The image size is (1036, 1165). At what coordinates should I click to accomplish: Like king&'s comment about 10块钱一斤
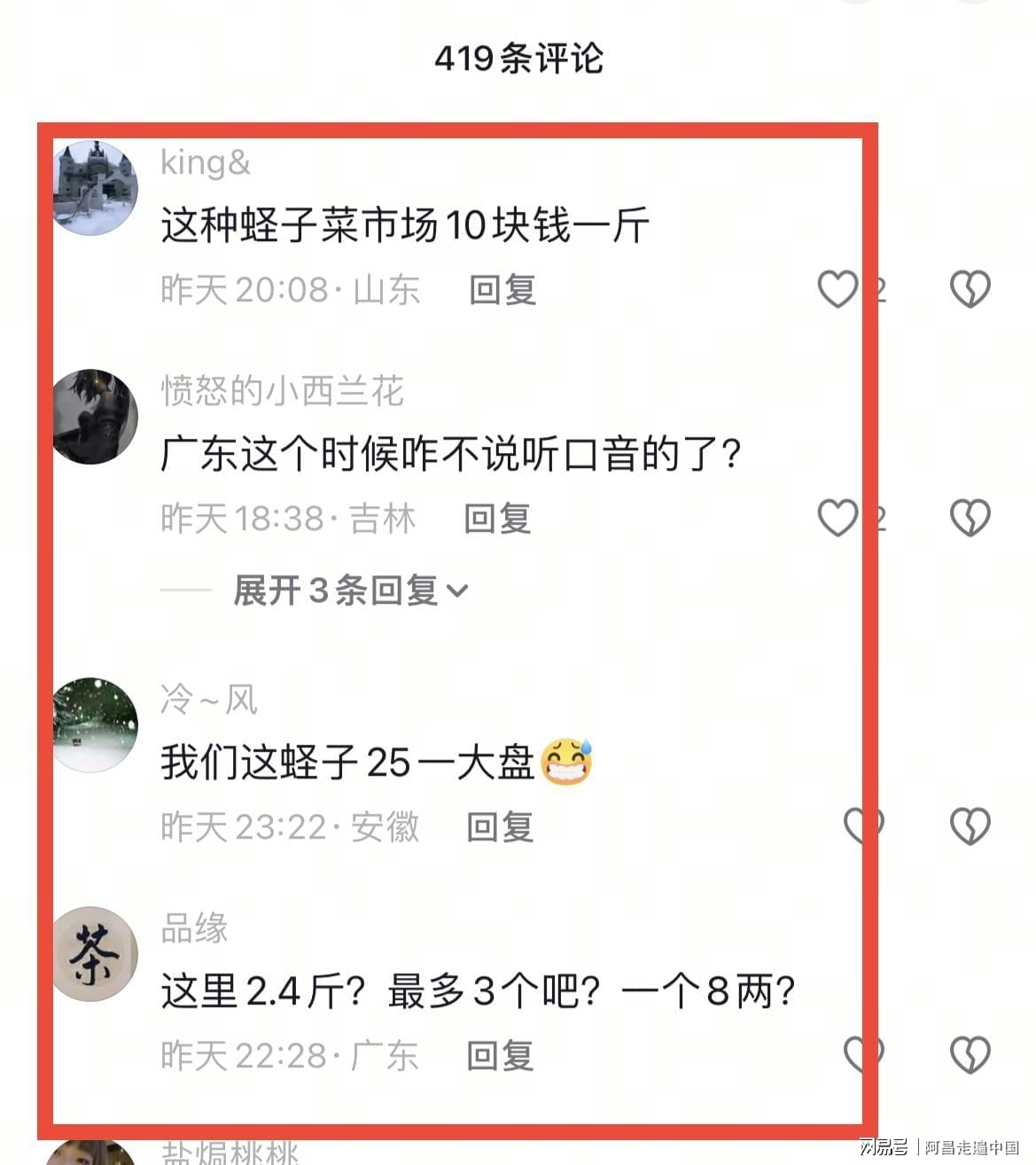point(837,289)
